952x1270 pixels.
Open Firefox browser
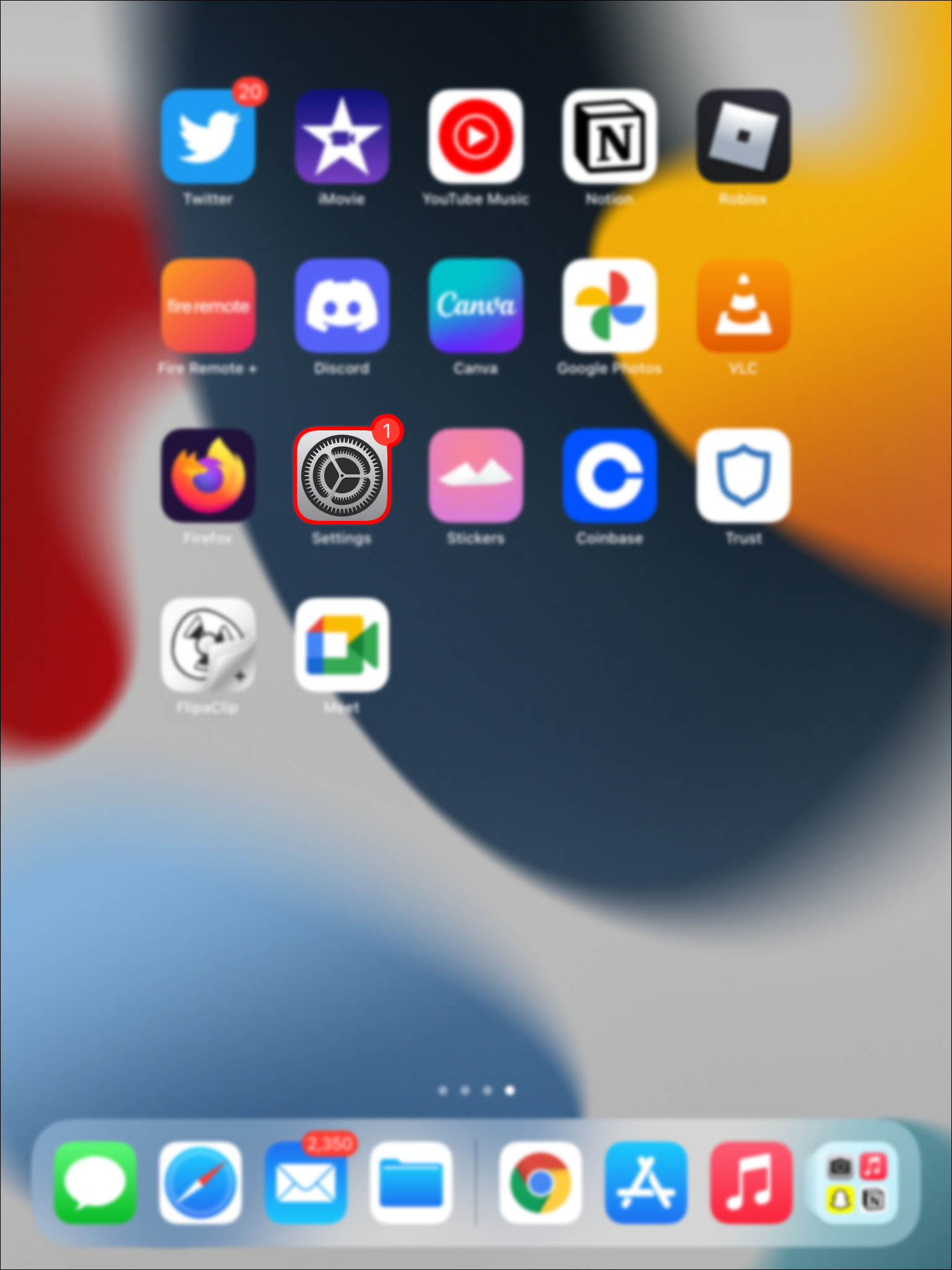(208, 476)
